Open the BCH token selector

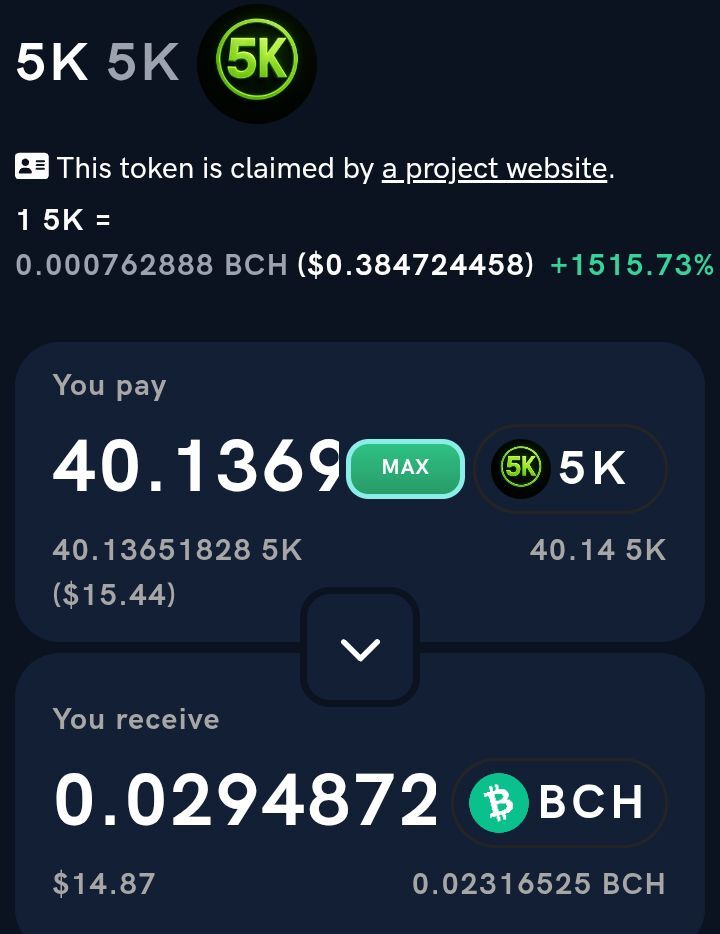click(559, 802)
